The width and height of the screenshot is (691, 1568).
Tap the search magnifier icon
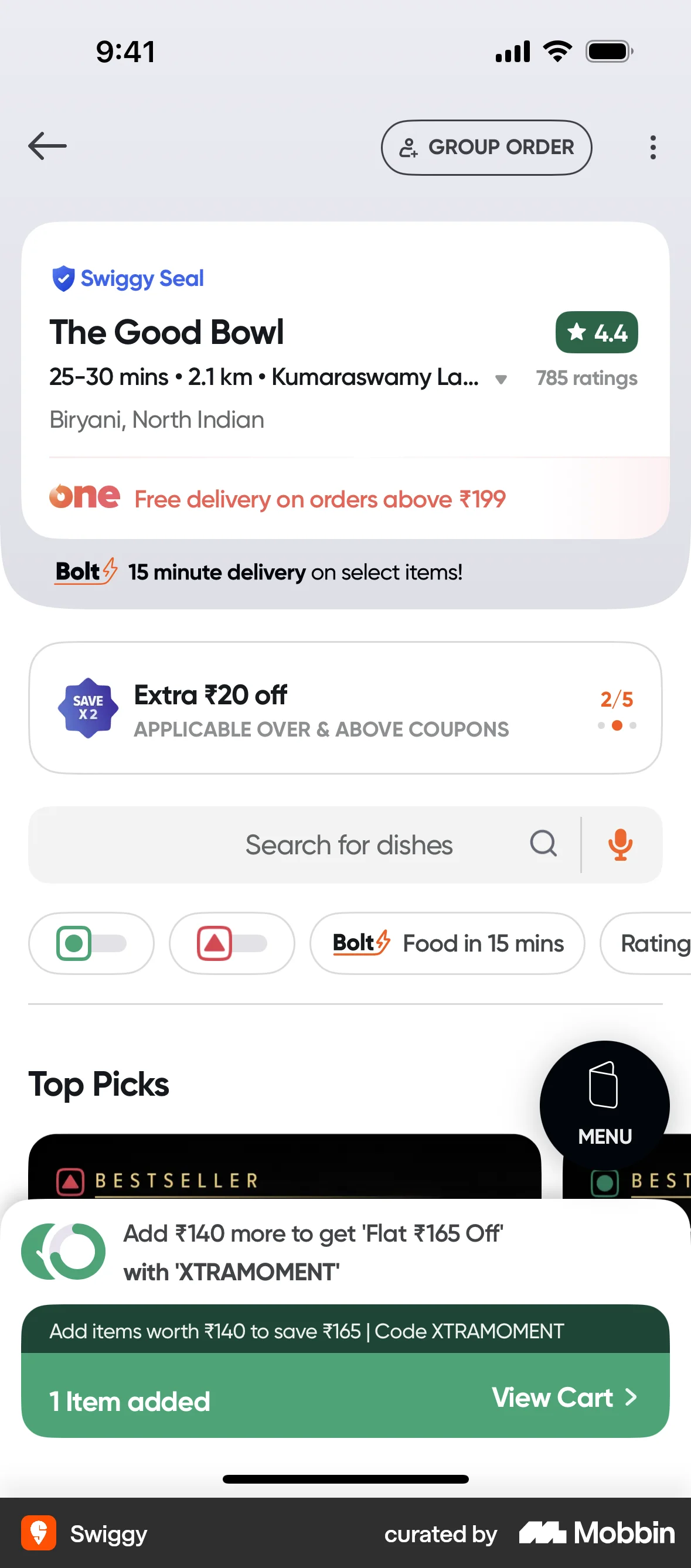point(543,844)
